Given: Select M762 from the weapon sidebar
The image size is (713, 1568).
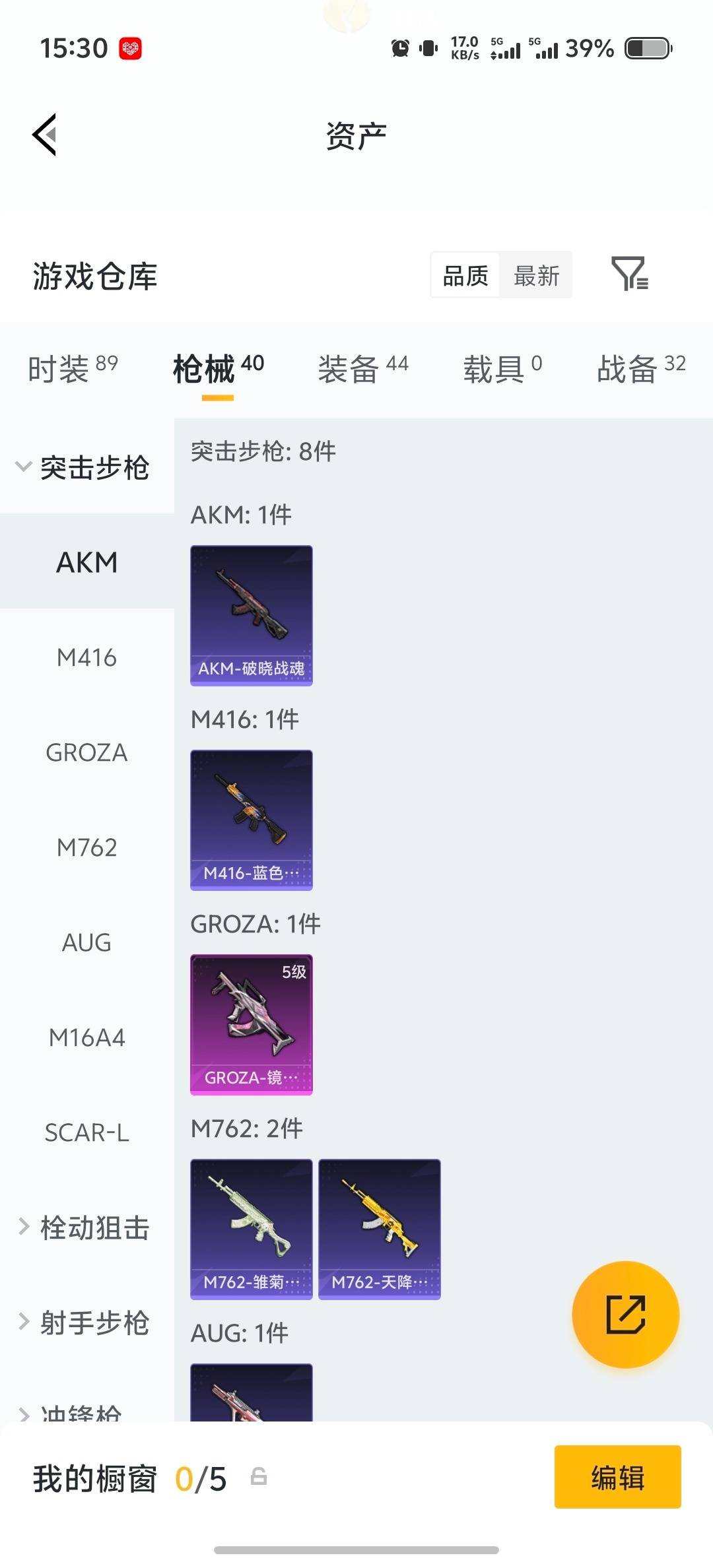Looking at the screenshot, I should click(86, 847).
